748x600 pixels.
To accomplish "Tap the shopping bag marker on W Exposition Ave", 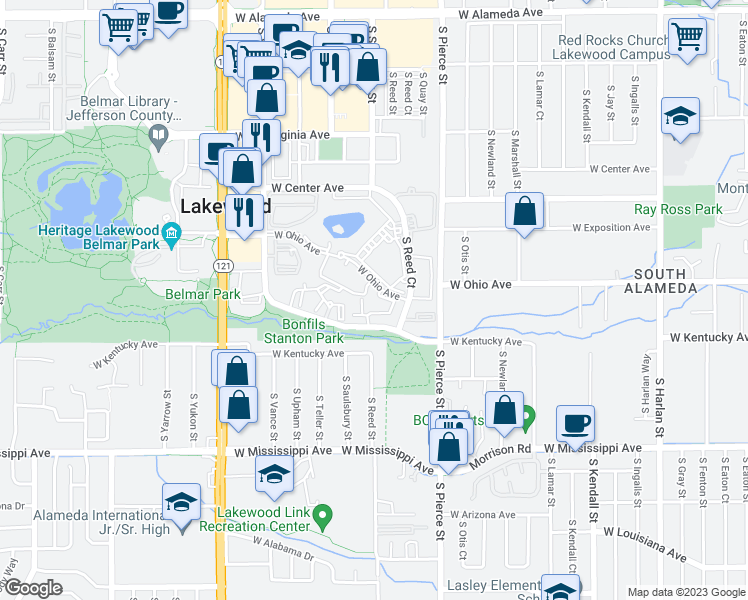I will 525,212.
